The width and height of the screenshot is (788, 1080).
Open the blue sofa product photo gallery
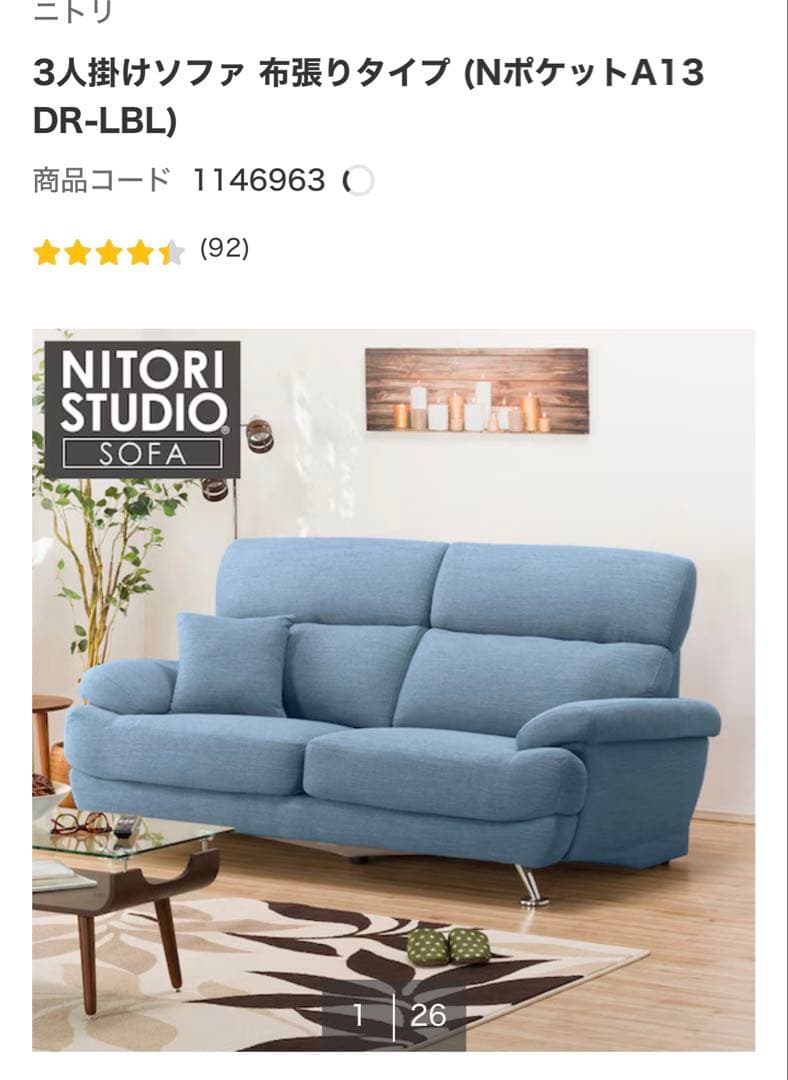(x=394, y=690)
